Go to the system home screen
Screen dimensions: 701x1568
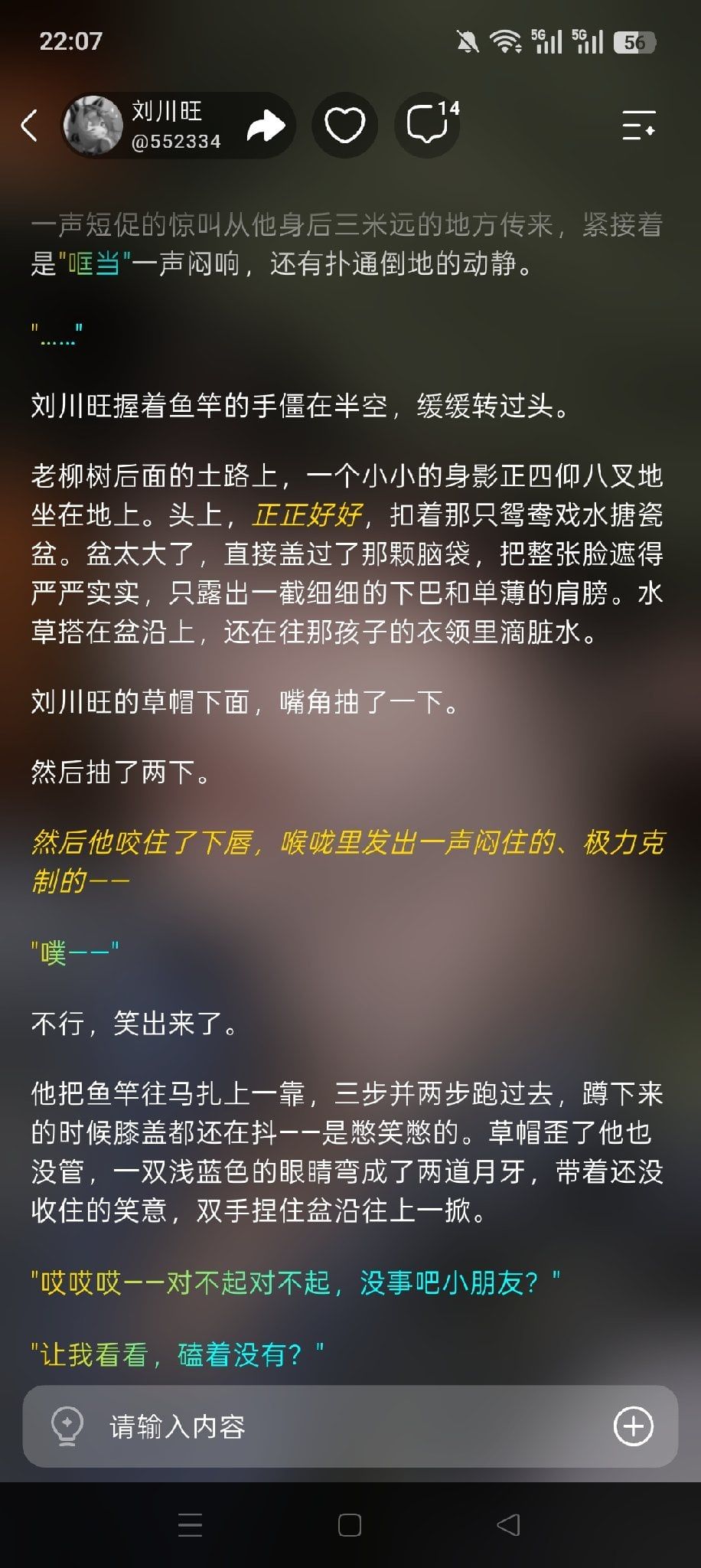[350, 1525]
